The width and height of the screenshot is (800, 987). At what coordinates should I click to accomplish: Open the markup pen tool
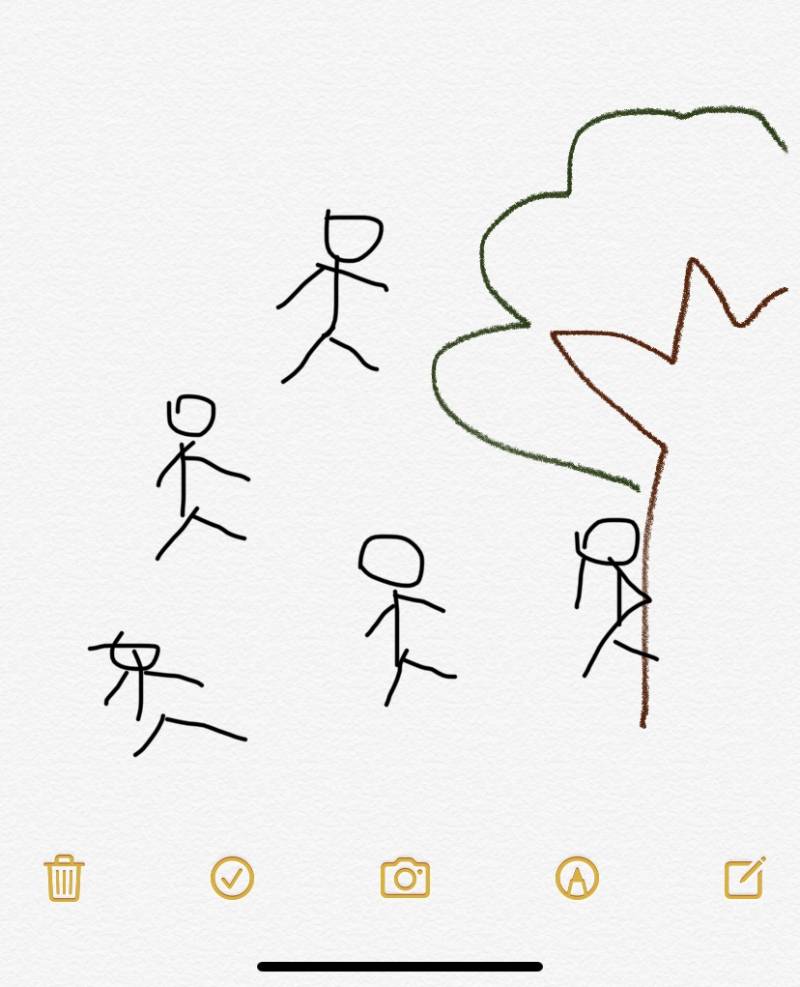tap(577, 878)
